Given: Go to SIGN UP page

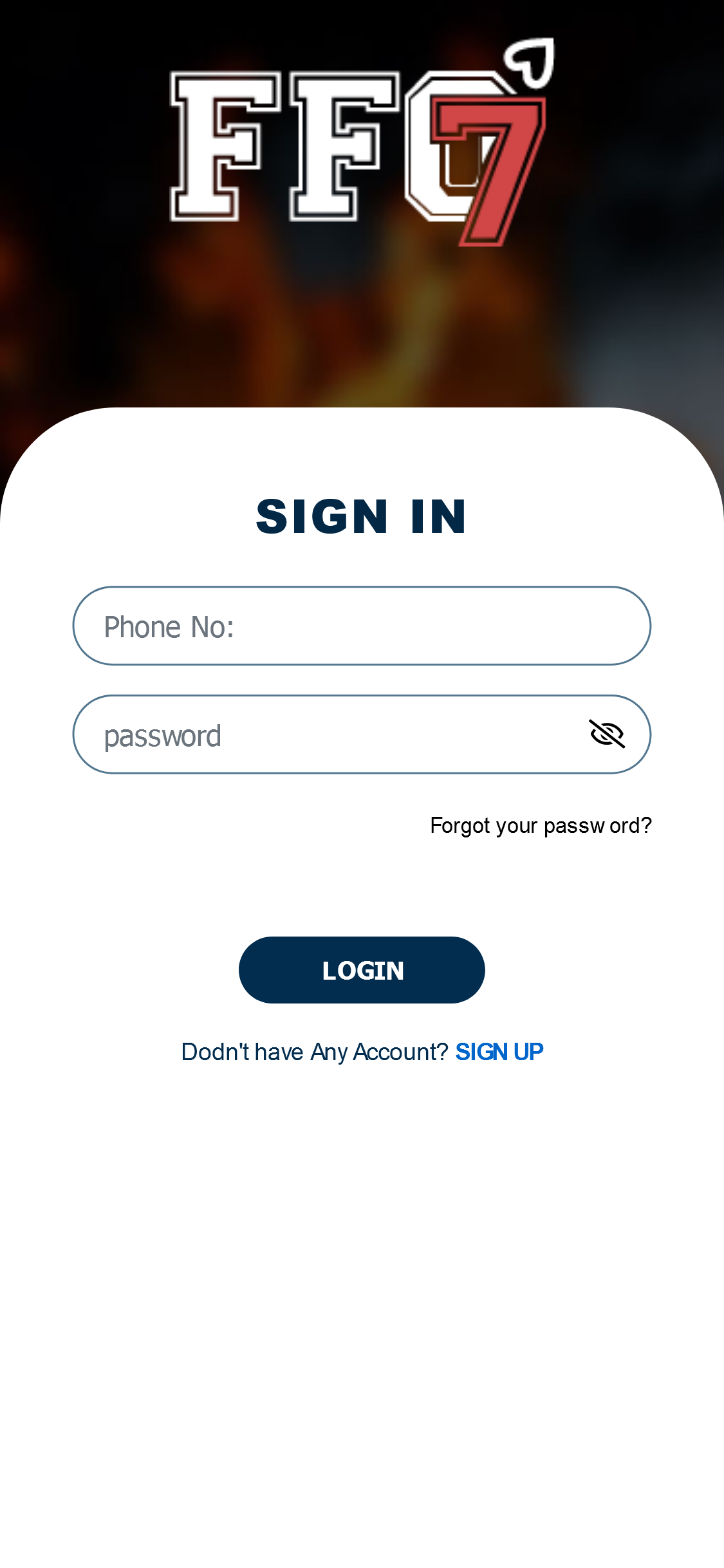Looking at the screenshot, I should [x=499, y=1052].
